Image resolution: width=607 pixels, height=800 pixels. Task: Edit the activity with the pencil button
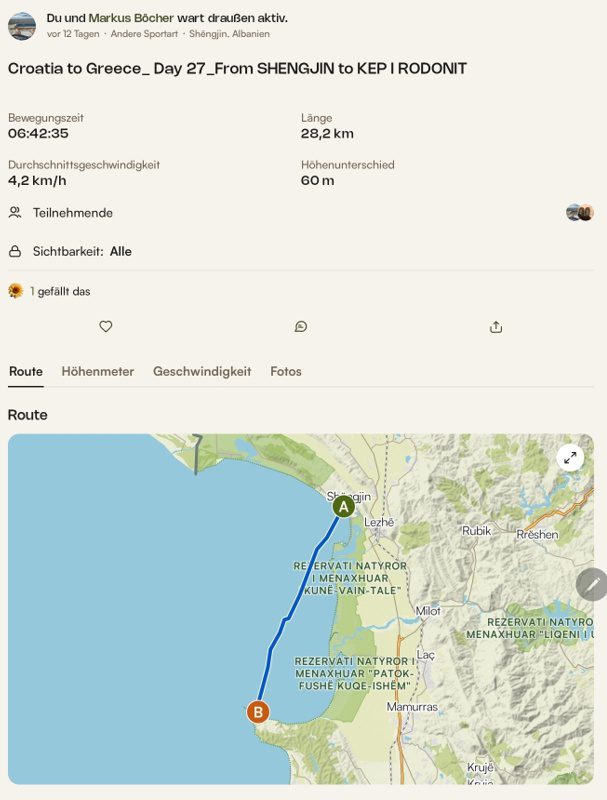(592, 584)
